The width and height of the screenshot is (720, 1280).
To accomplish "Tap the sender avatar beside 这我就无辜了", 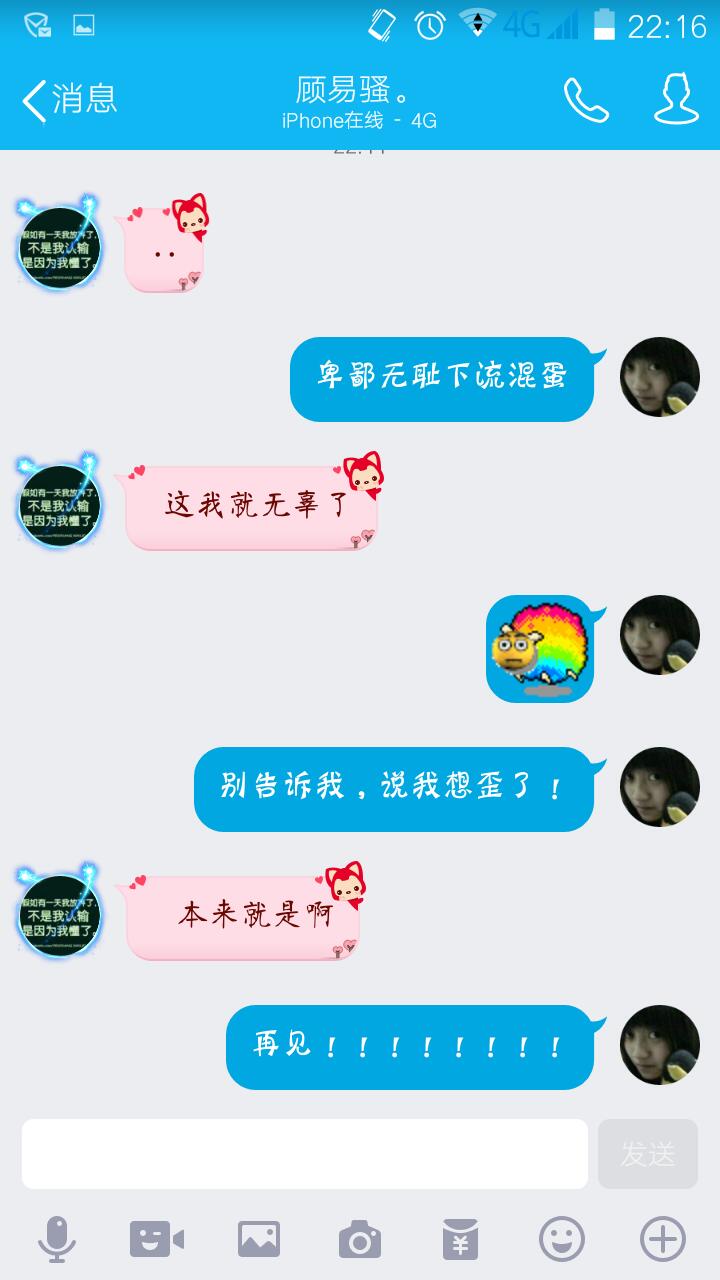I will point(60,505).
